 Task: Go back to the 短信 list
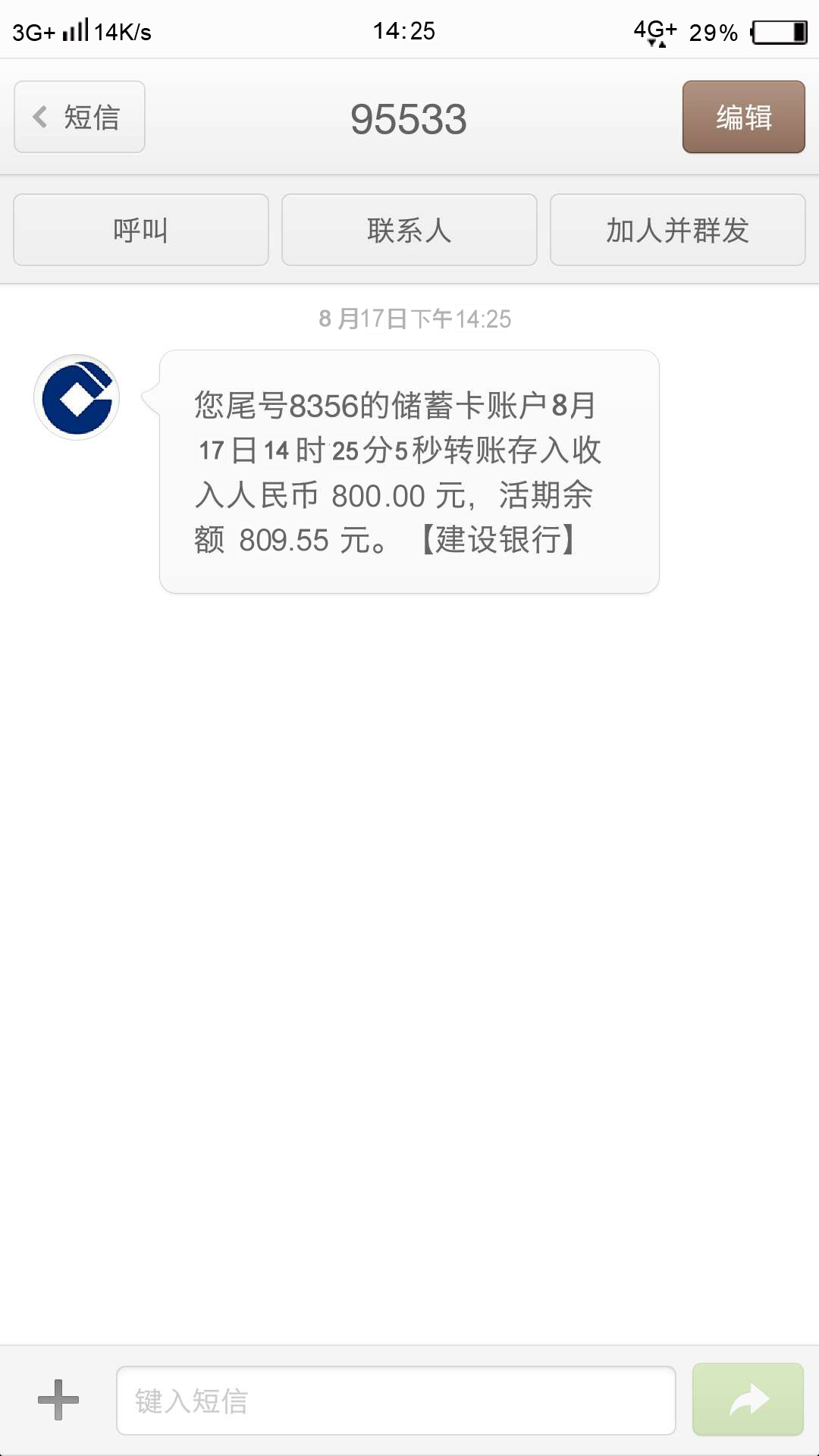(80, 117)
